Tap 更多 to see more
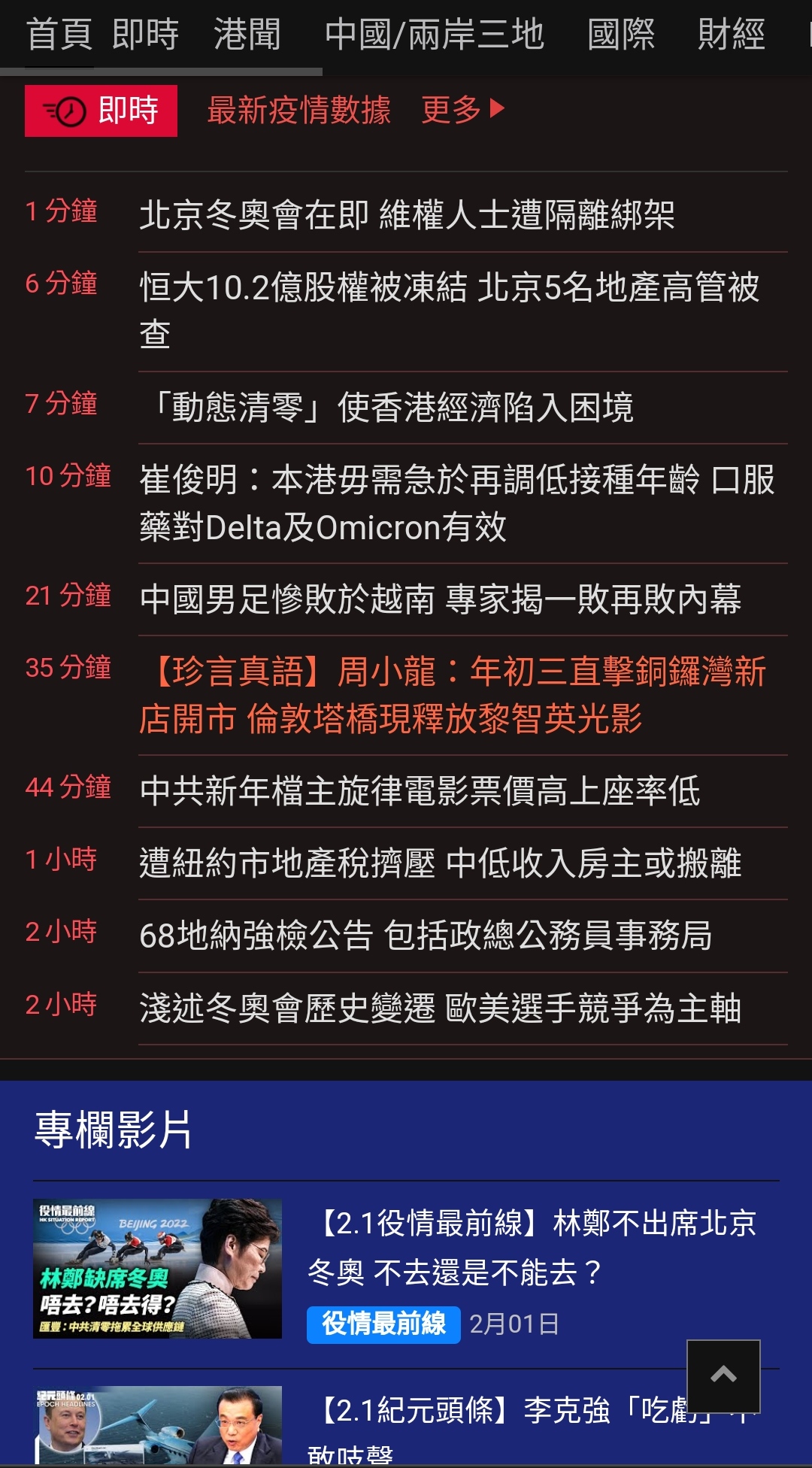 (x=462, y=110)
